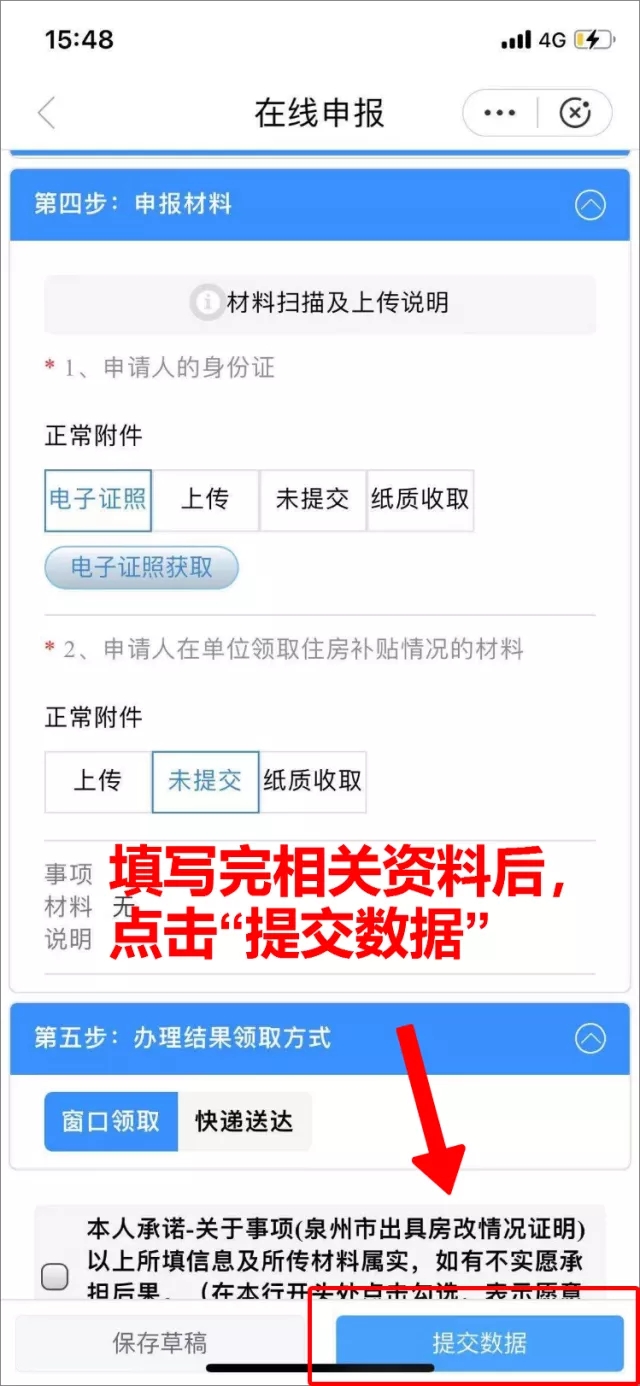Tap 保存草稿 to save draft

point(160,1343)
